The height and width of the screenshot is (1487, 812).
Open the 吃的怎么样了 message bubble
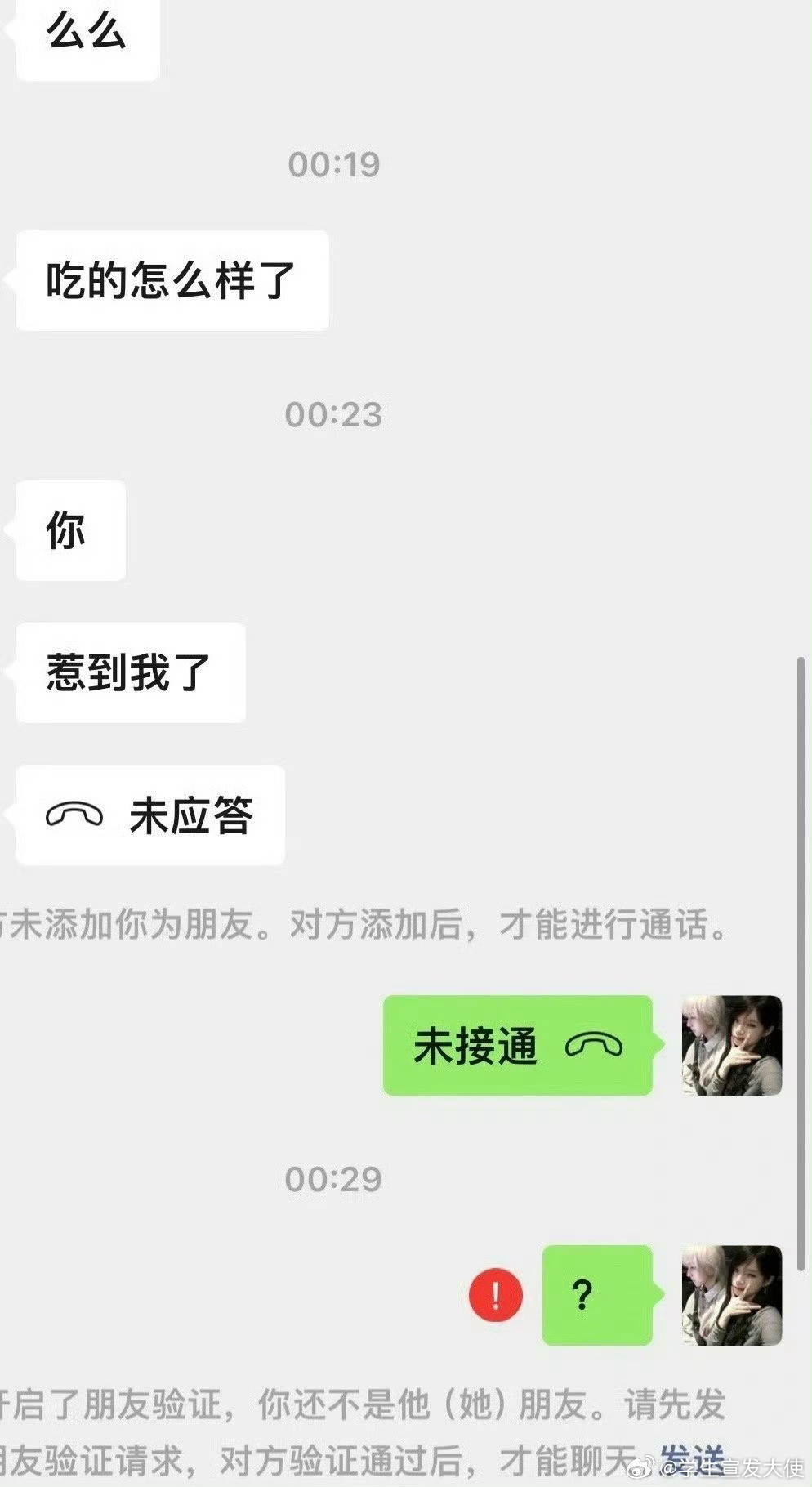tap(172, 279)
